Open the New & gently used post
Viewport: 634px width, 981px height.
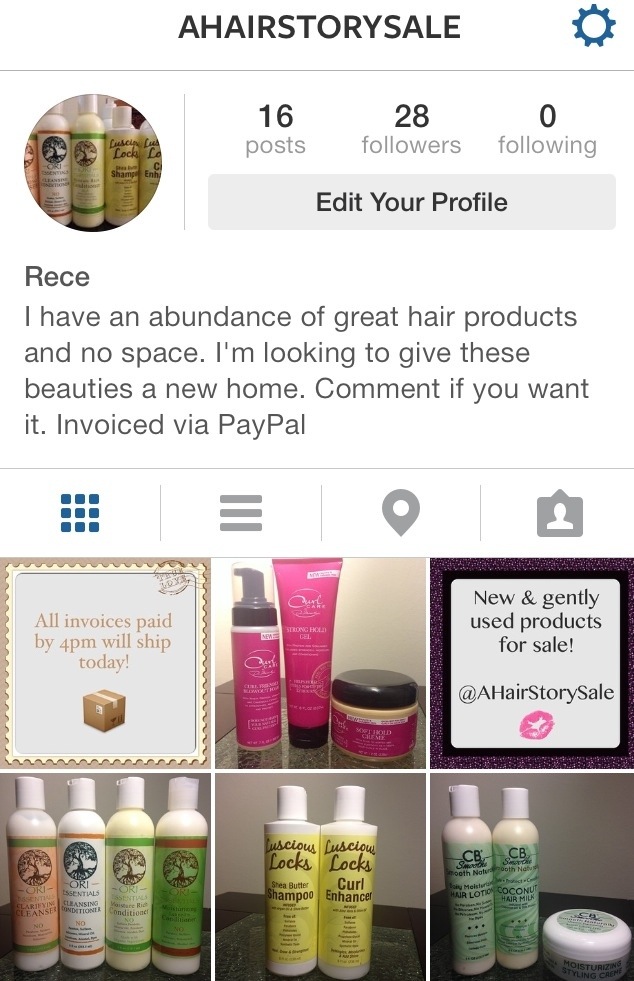(533, 662)
